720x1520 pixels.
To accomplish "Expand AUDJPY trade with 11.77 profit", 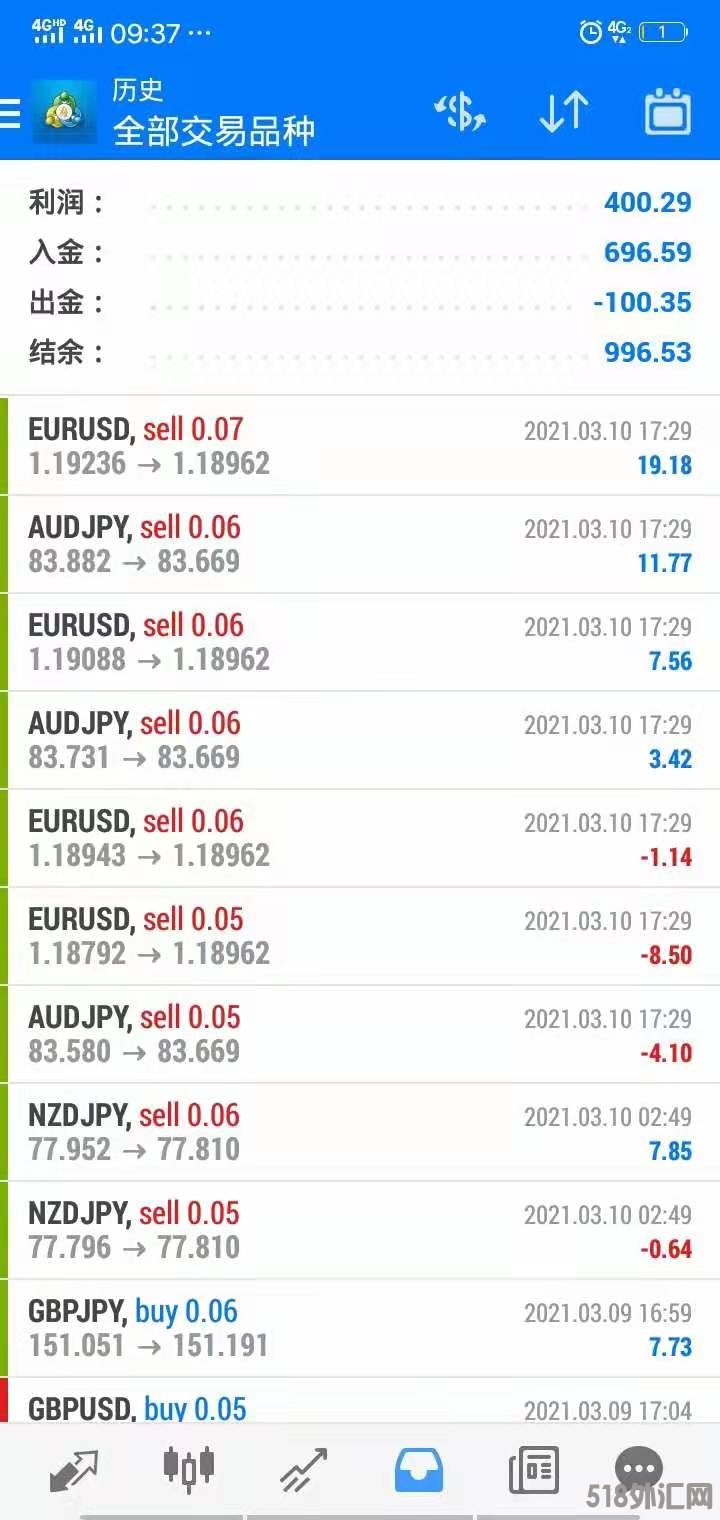I will [360, 544].
